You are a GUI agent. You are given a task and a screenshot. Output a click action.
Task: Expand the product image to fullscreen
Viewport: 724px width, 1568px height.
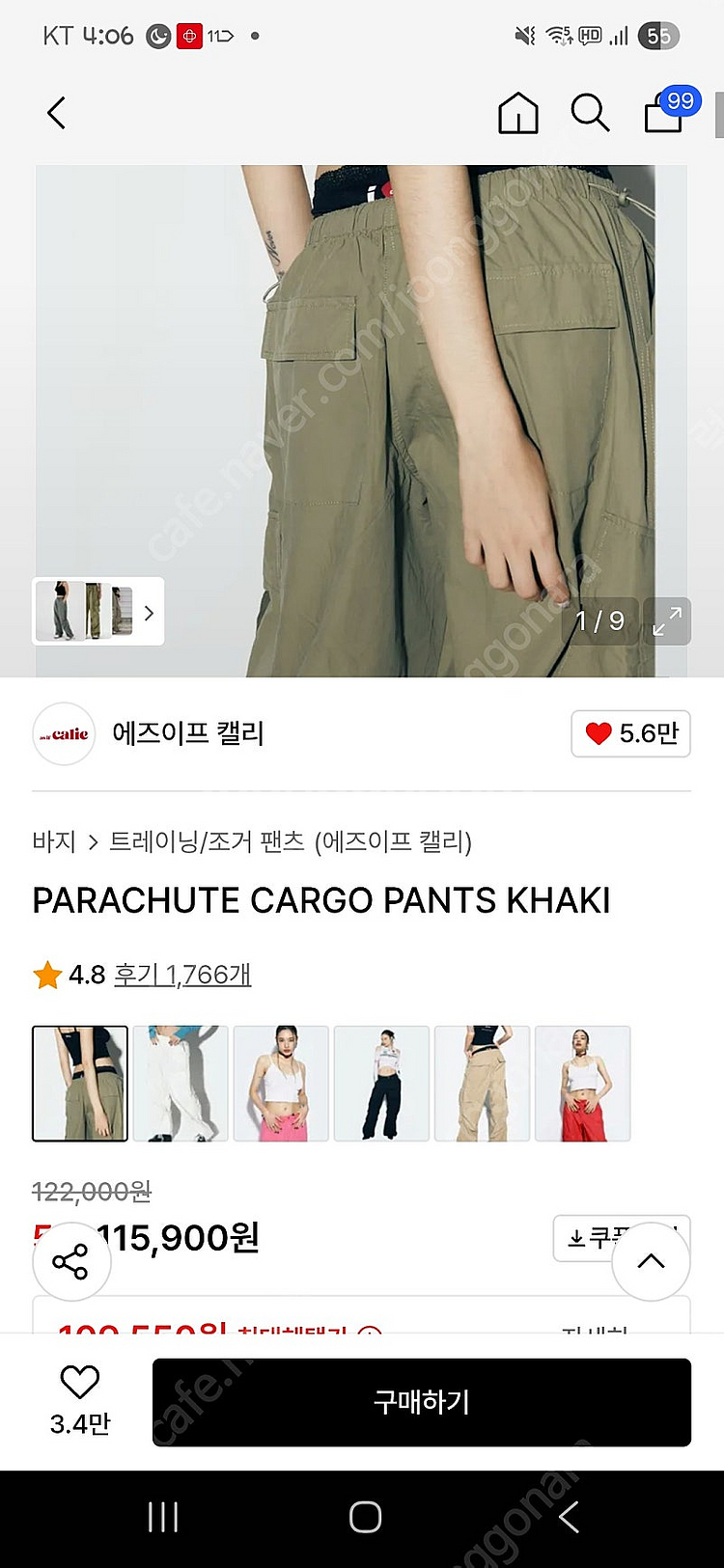tap(668, 621)
